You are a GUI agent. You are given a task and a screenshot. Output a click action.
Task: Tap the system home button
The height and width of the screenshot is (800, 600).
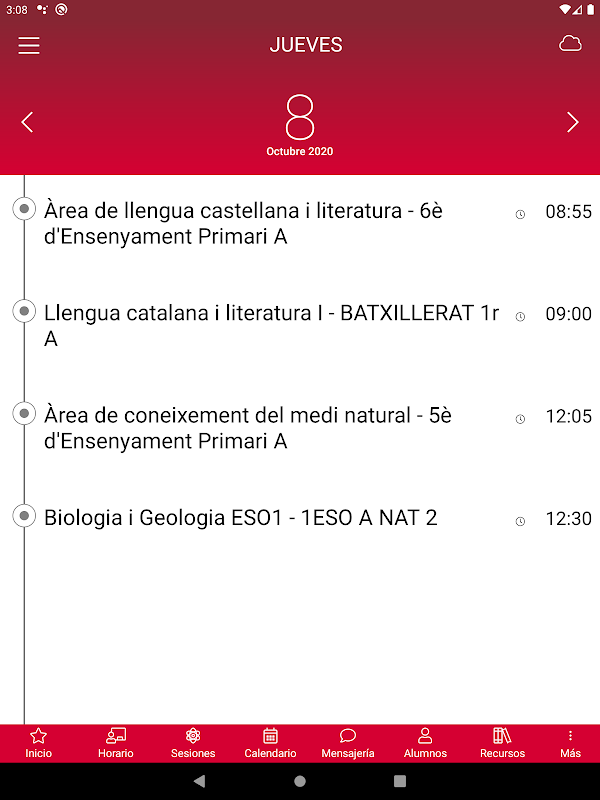tap(300, 781)
